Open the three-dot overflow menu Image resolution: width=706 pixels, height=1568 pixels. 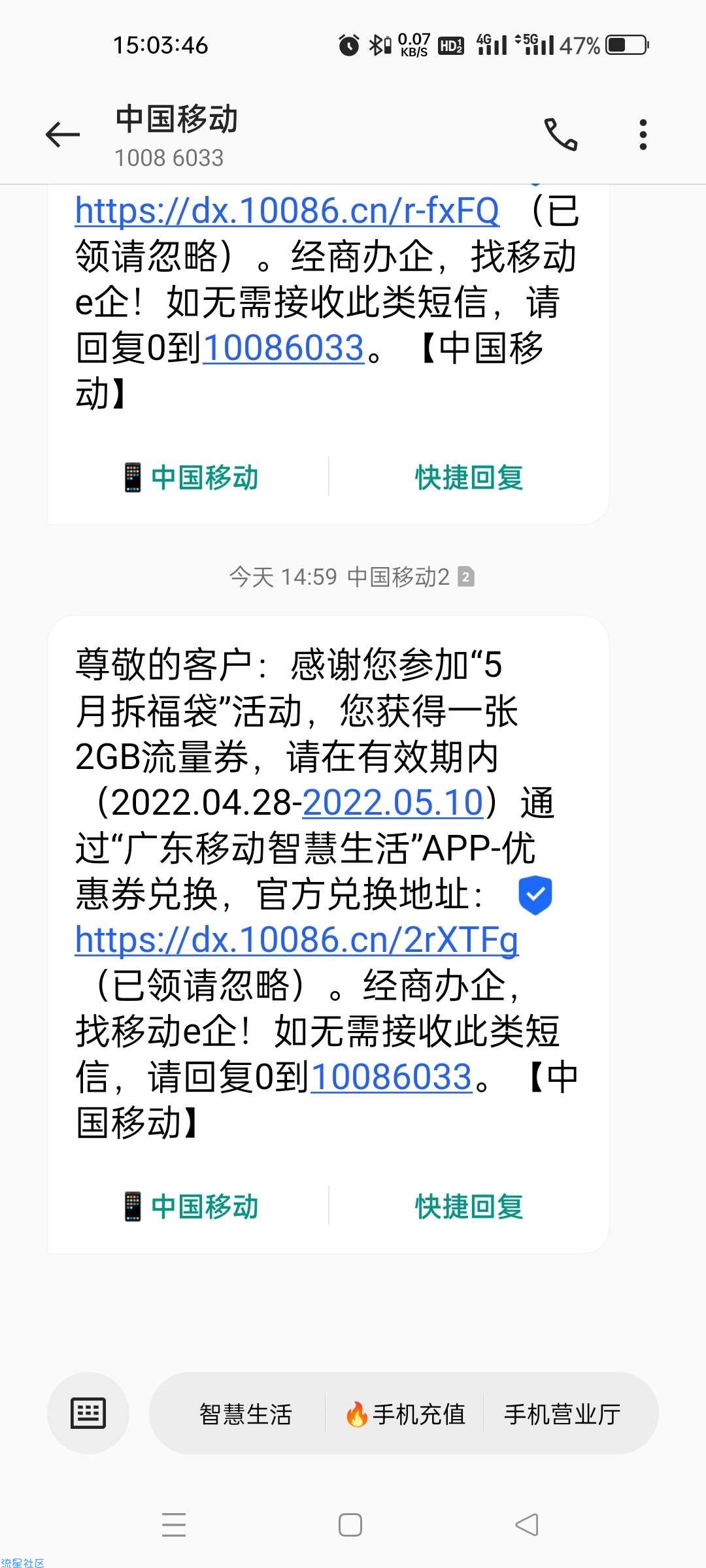pos(643,135)
